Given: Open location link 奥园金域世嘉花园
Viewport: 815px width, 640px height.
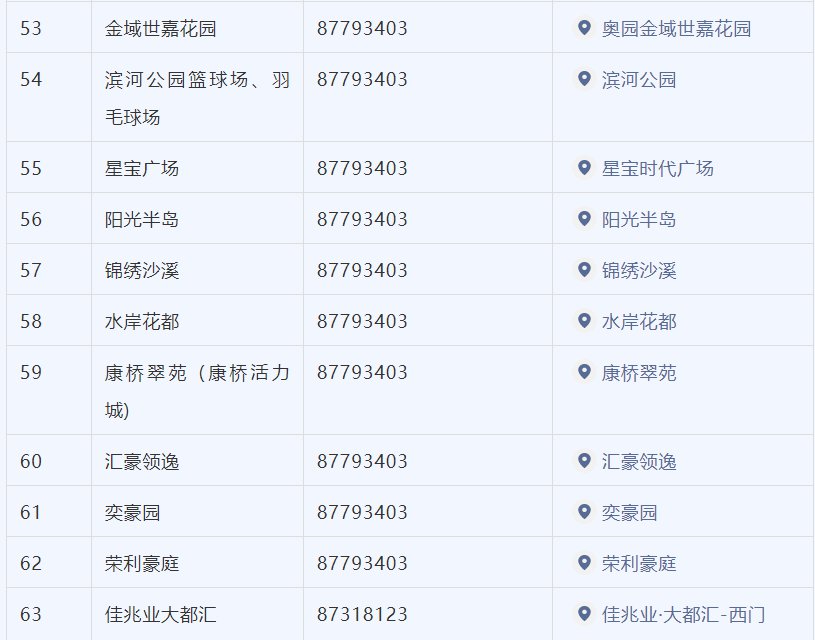Looking at the screenshot, I should [663, 29].
